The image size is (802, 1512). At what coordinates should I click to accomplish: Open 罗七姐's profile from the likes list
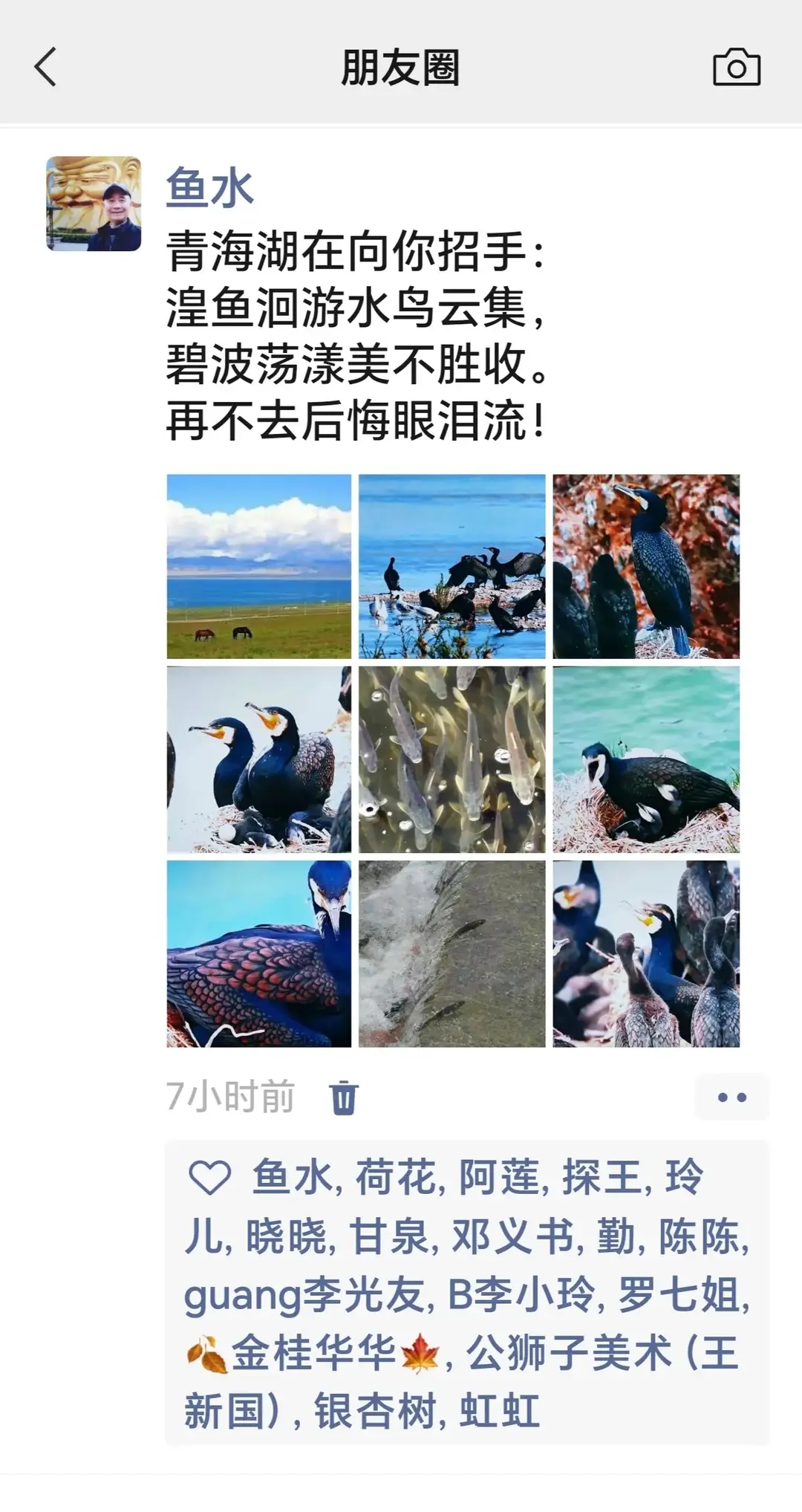(679, 1295)
